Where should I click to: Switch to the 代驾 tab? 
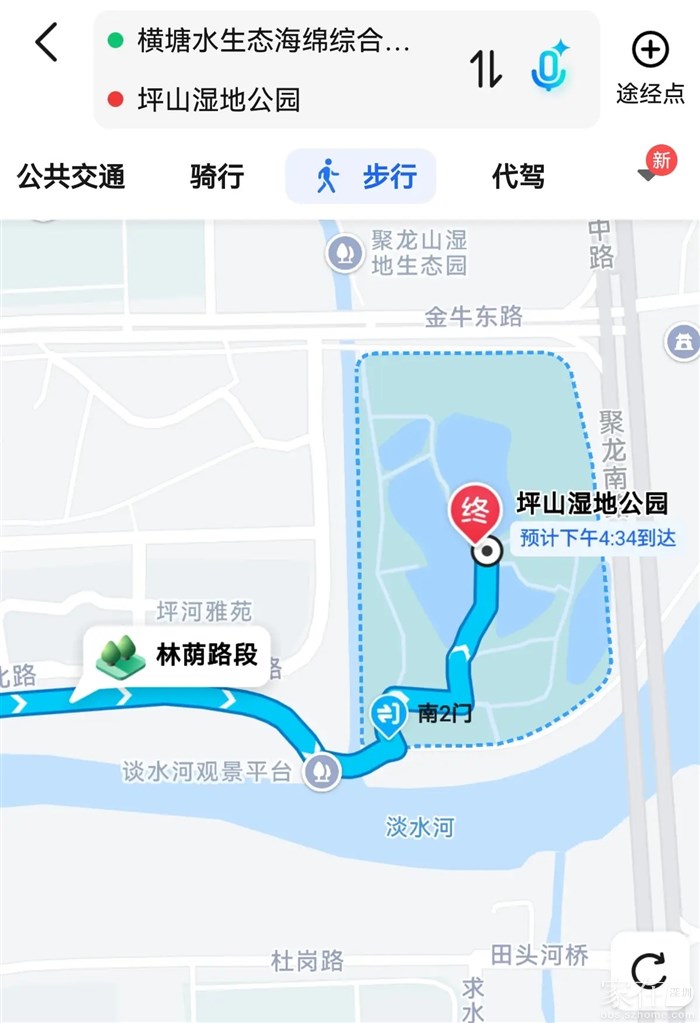(x=518, y=177)
